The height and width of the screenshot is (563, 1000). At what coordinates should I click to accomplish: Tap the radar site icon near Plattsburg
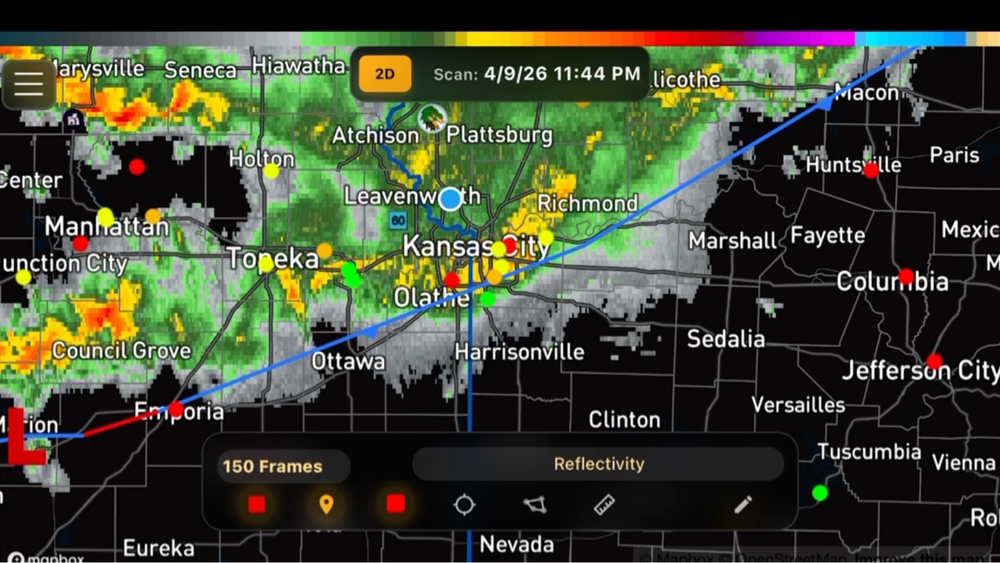click(x=432, y=117)
